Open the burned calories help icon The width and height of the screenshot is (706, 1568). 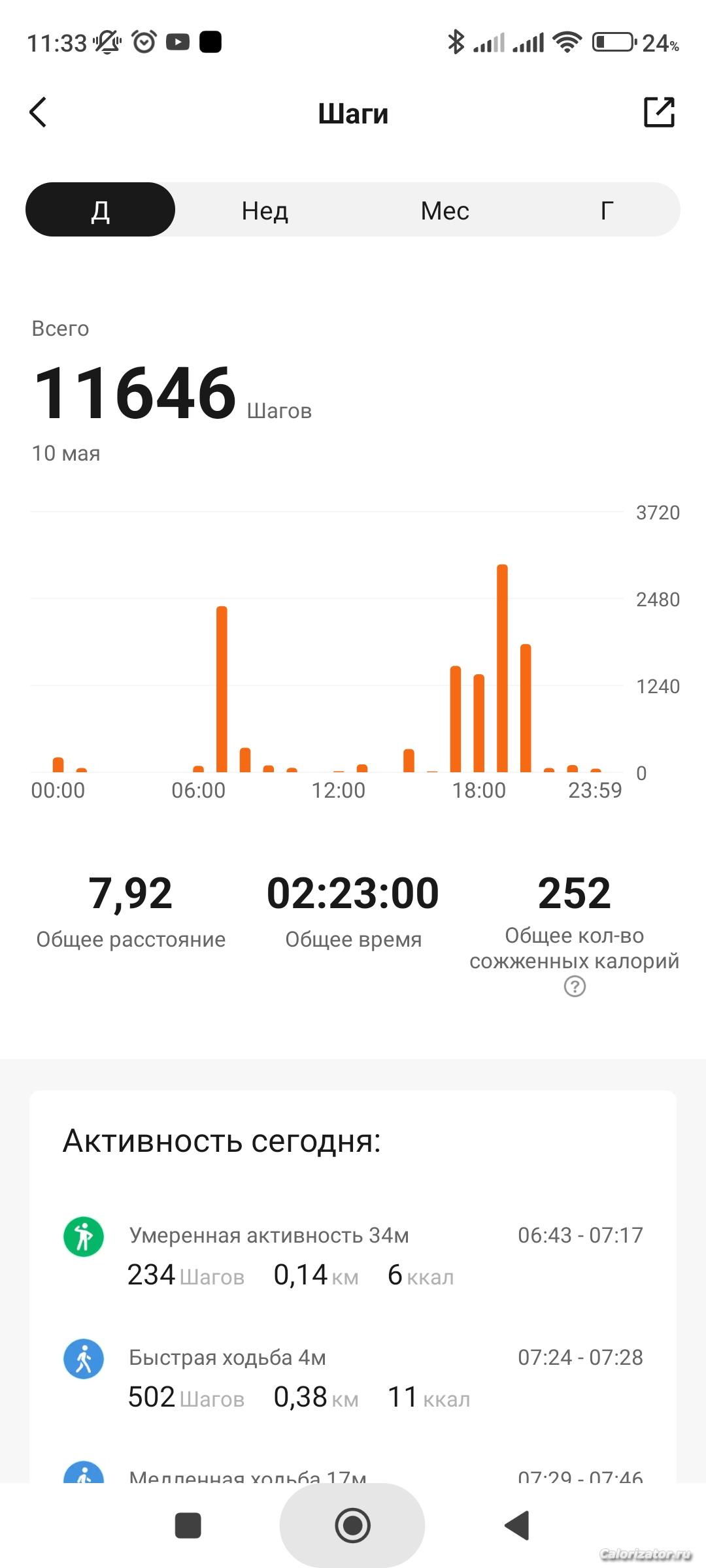575,987
